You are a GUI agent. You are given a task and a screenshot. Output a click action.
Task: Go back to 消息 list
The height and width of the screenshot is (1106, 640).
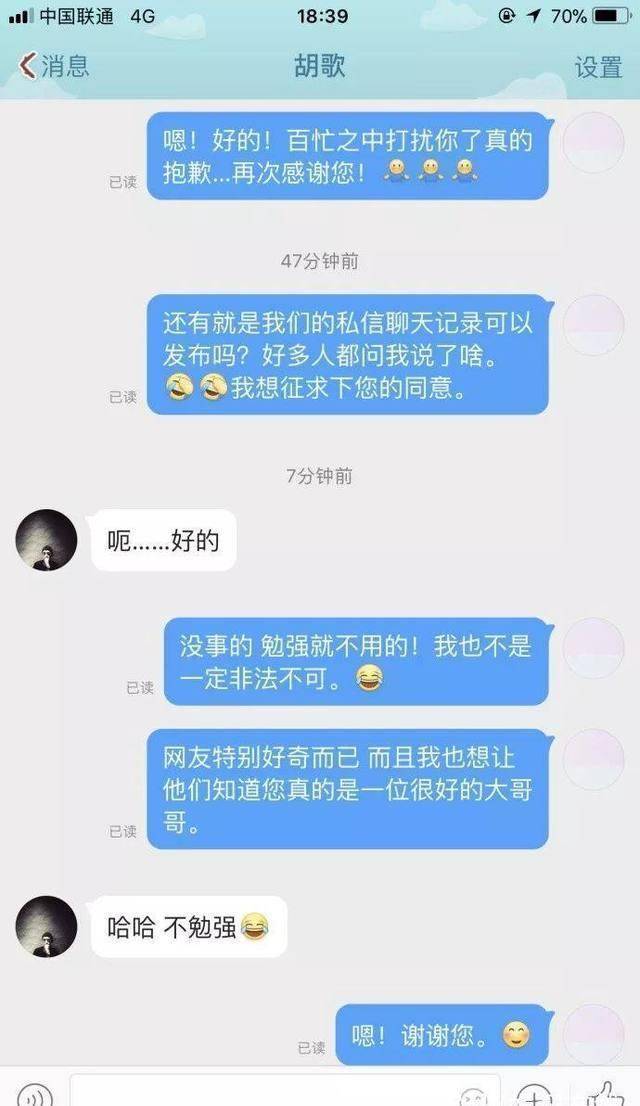coord(55,67)
